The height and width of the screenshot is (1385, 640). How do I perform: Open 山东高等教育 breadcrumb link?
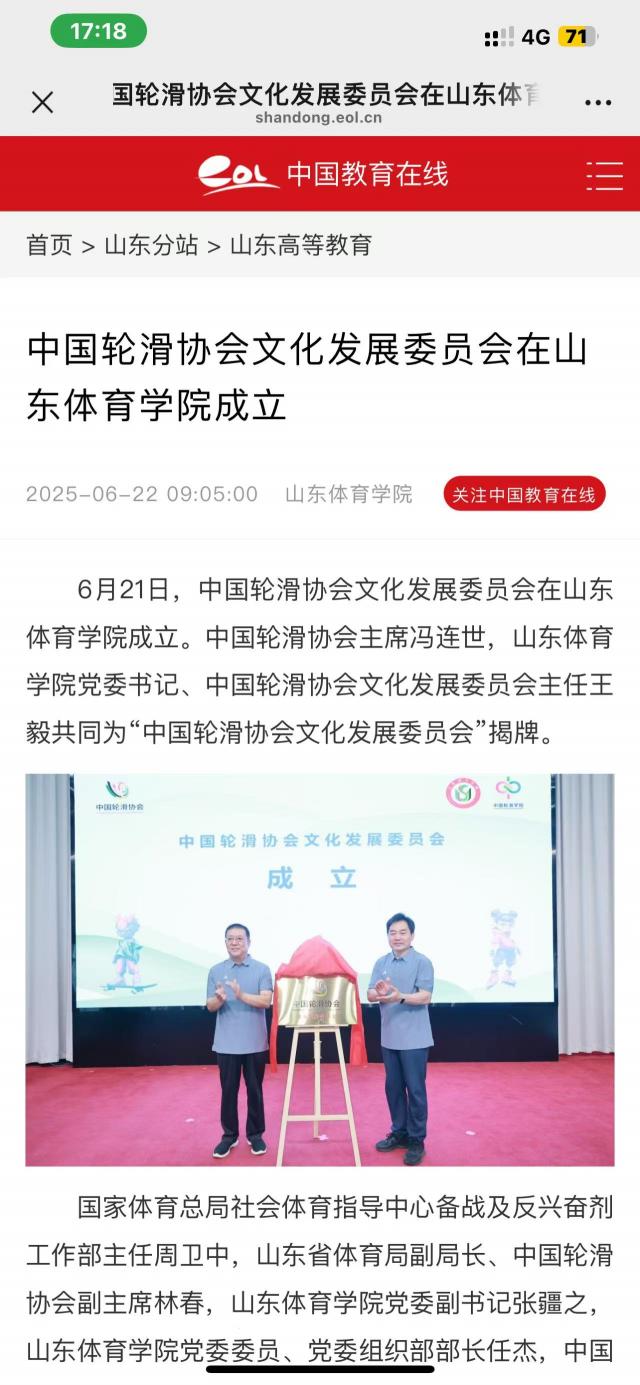[x=301, y=245]
